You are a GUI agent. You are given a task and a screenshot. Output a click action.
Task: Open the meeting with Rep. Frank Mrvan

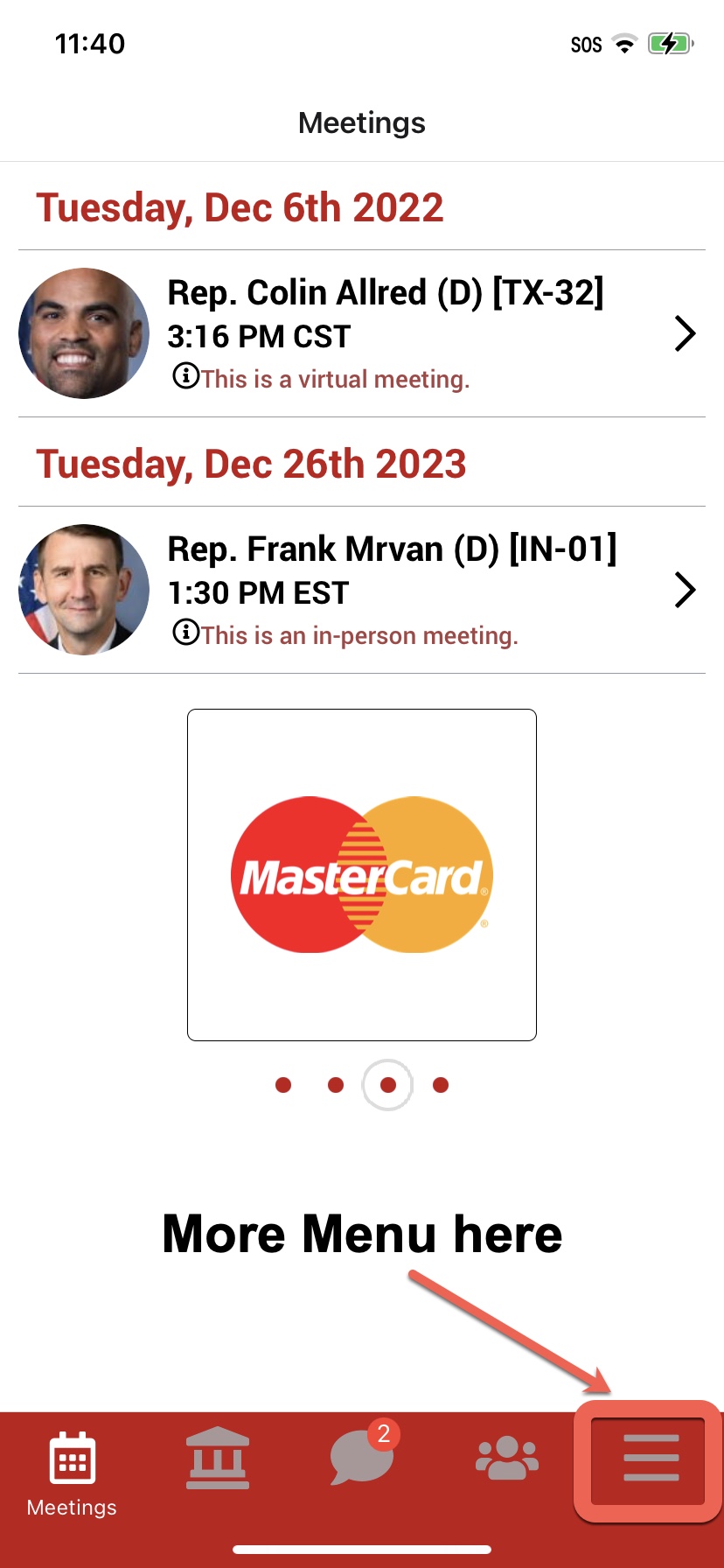click(362, 590)
